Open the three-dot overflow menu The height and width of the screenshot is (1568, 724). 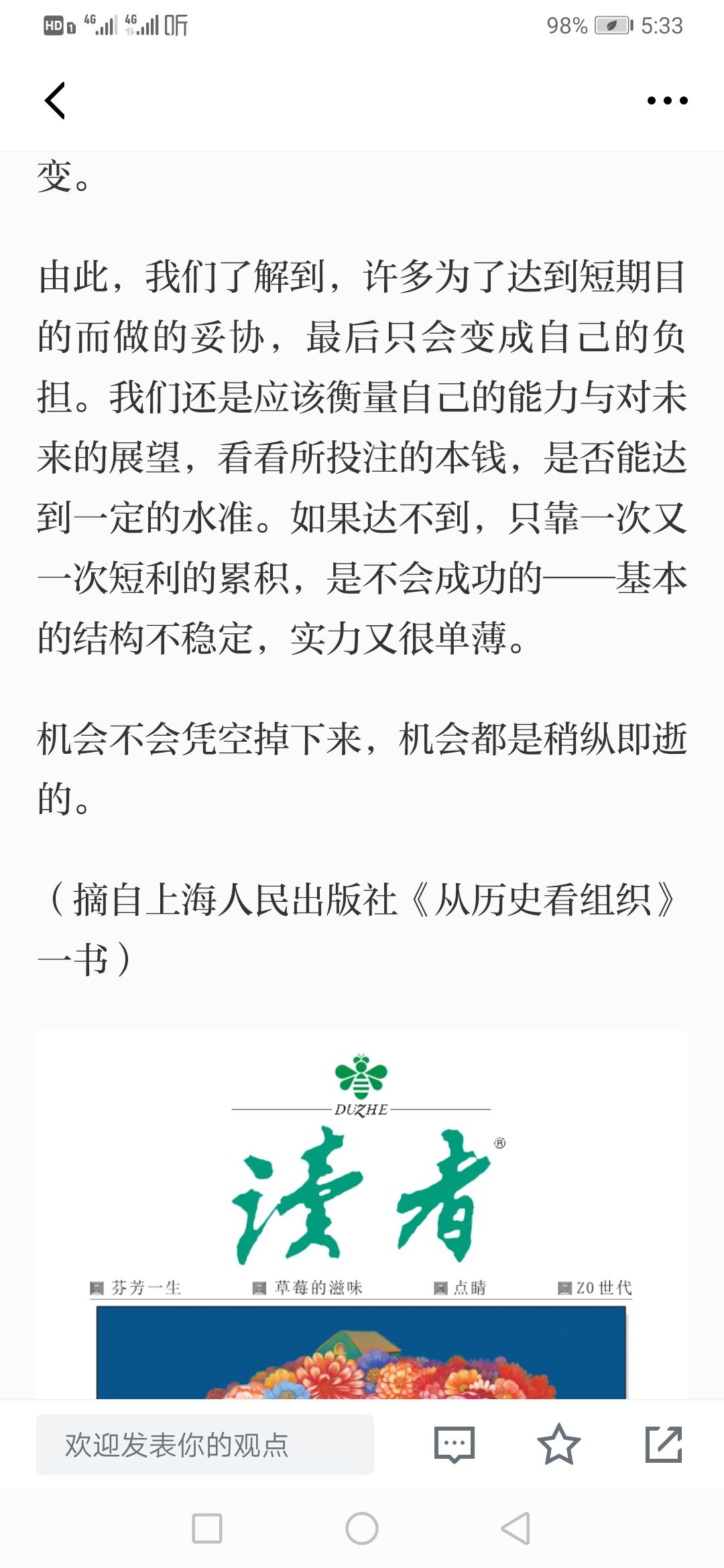(667, 101)
